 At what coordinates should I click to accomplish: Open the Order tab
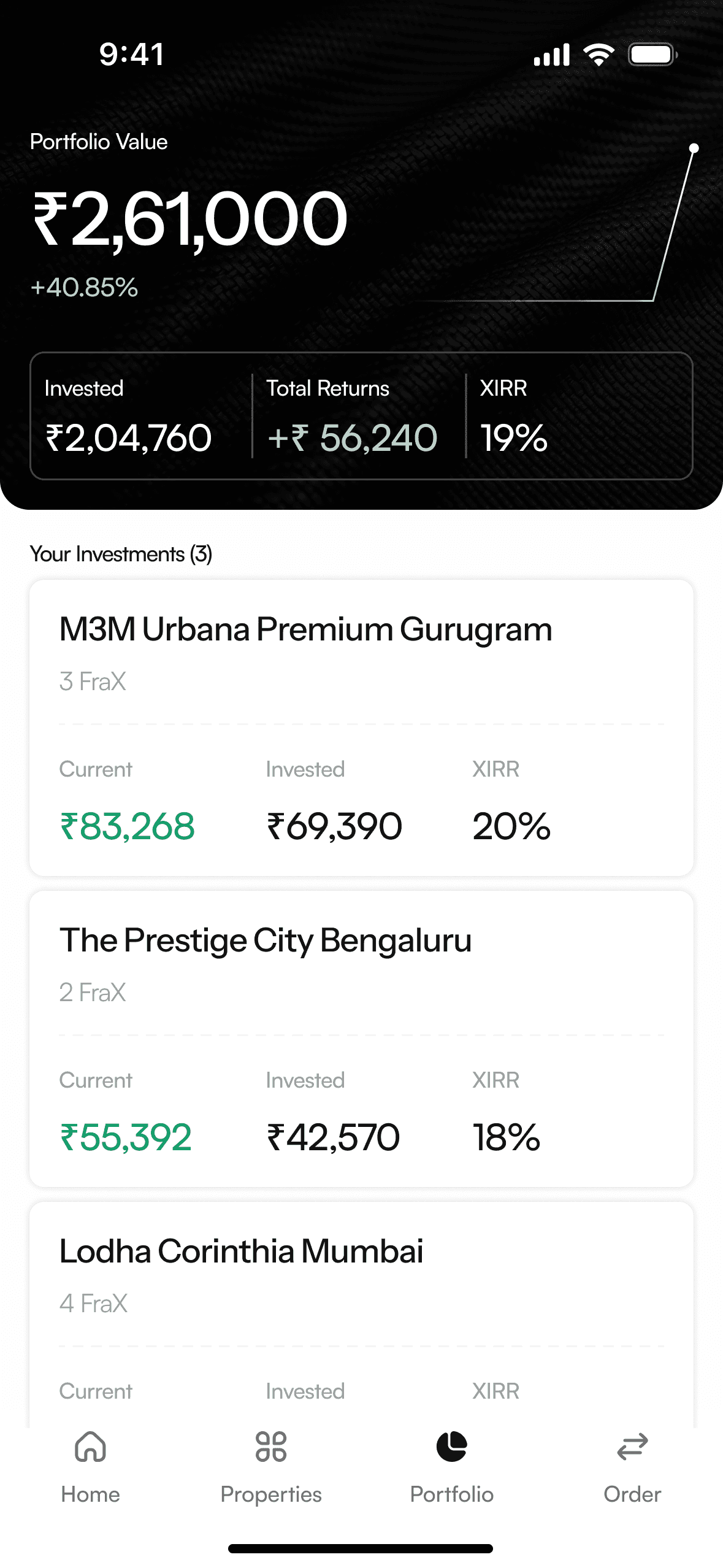[x=632, y=1467]
